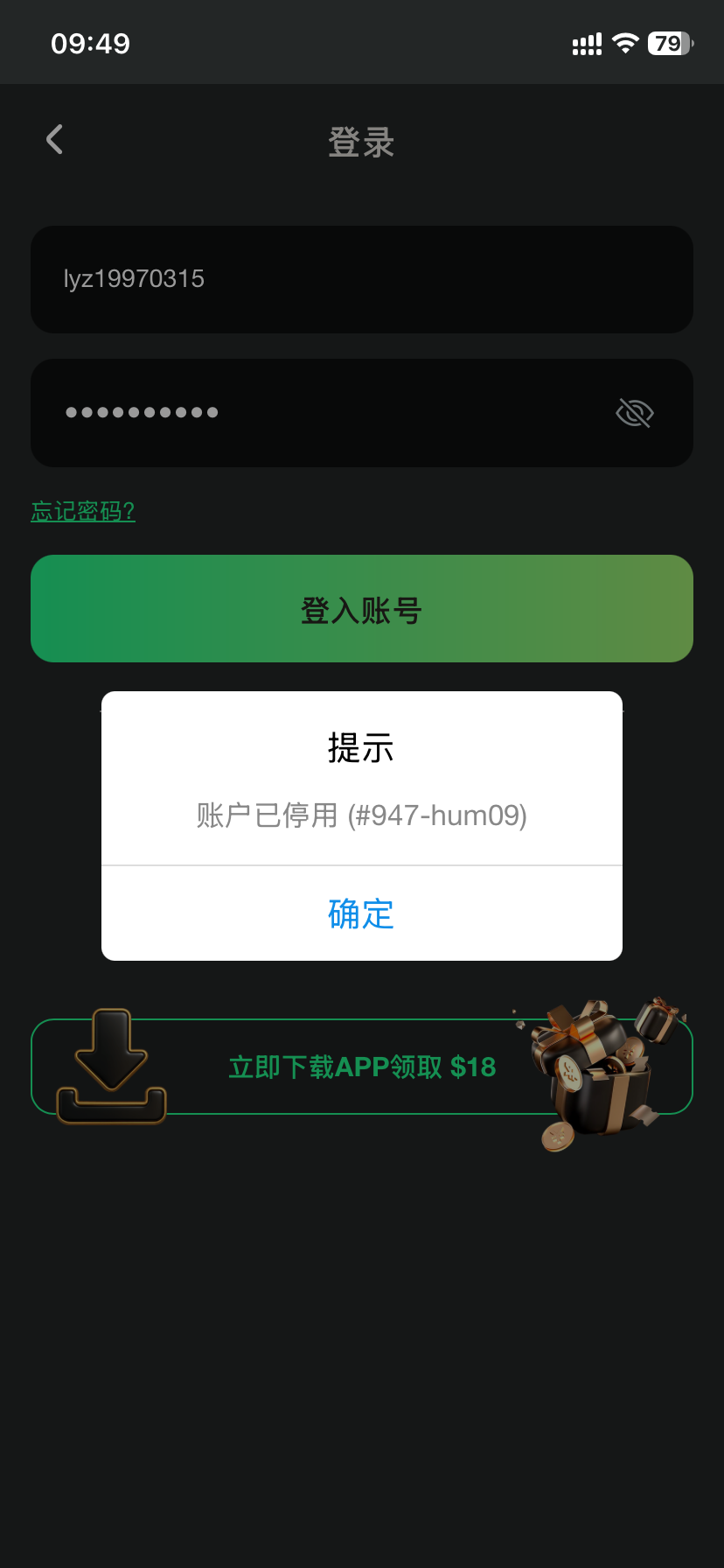
Task: Click the username field showing lyz19970315
Action: 361,279
